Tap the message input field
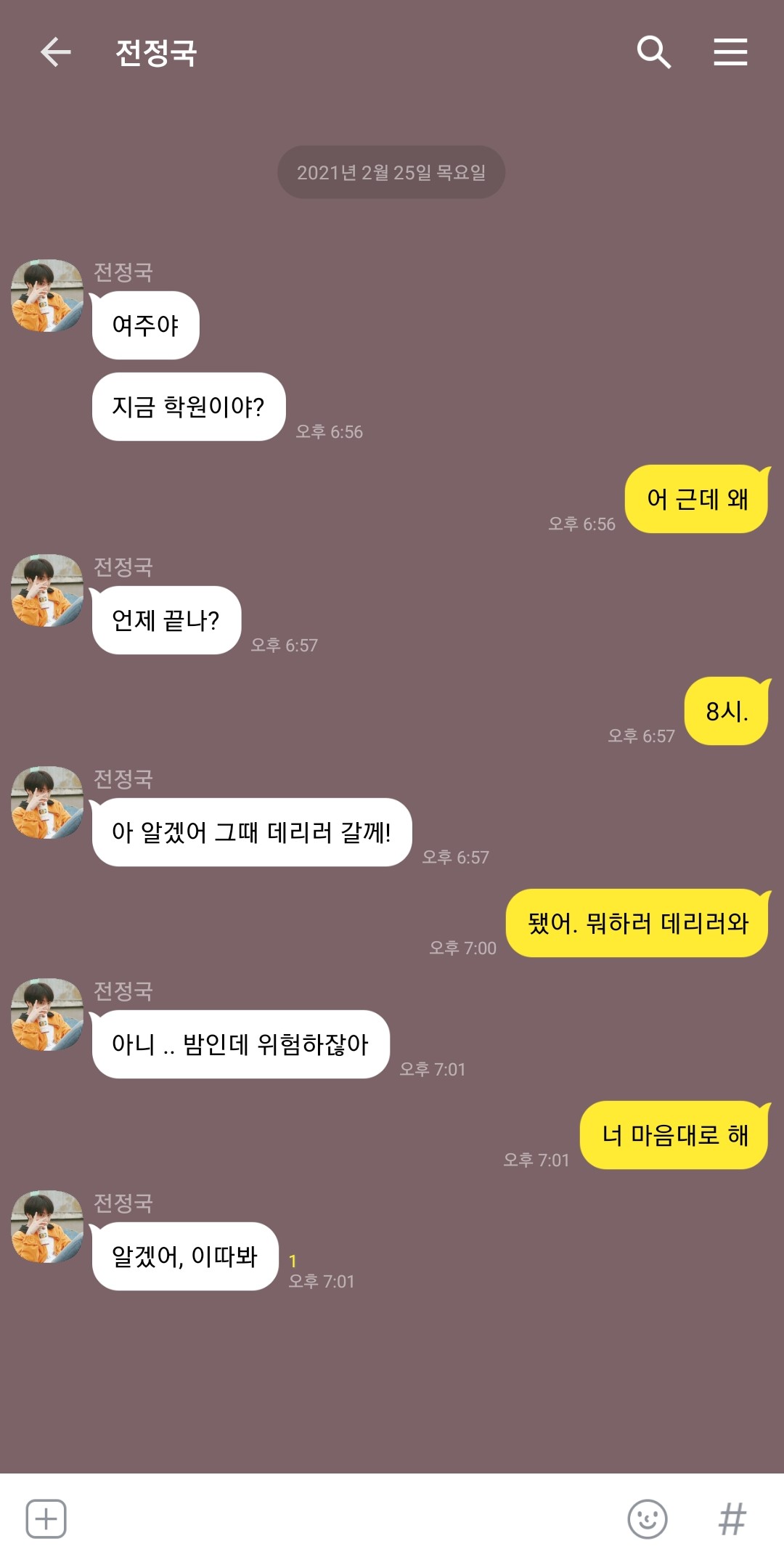784x1565 pixels. tap(341, 1519)
